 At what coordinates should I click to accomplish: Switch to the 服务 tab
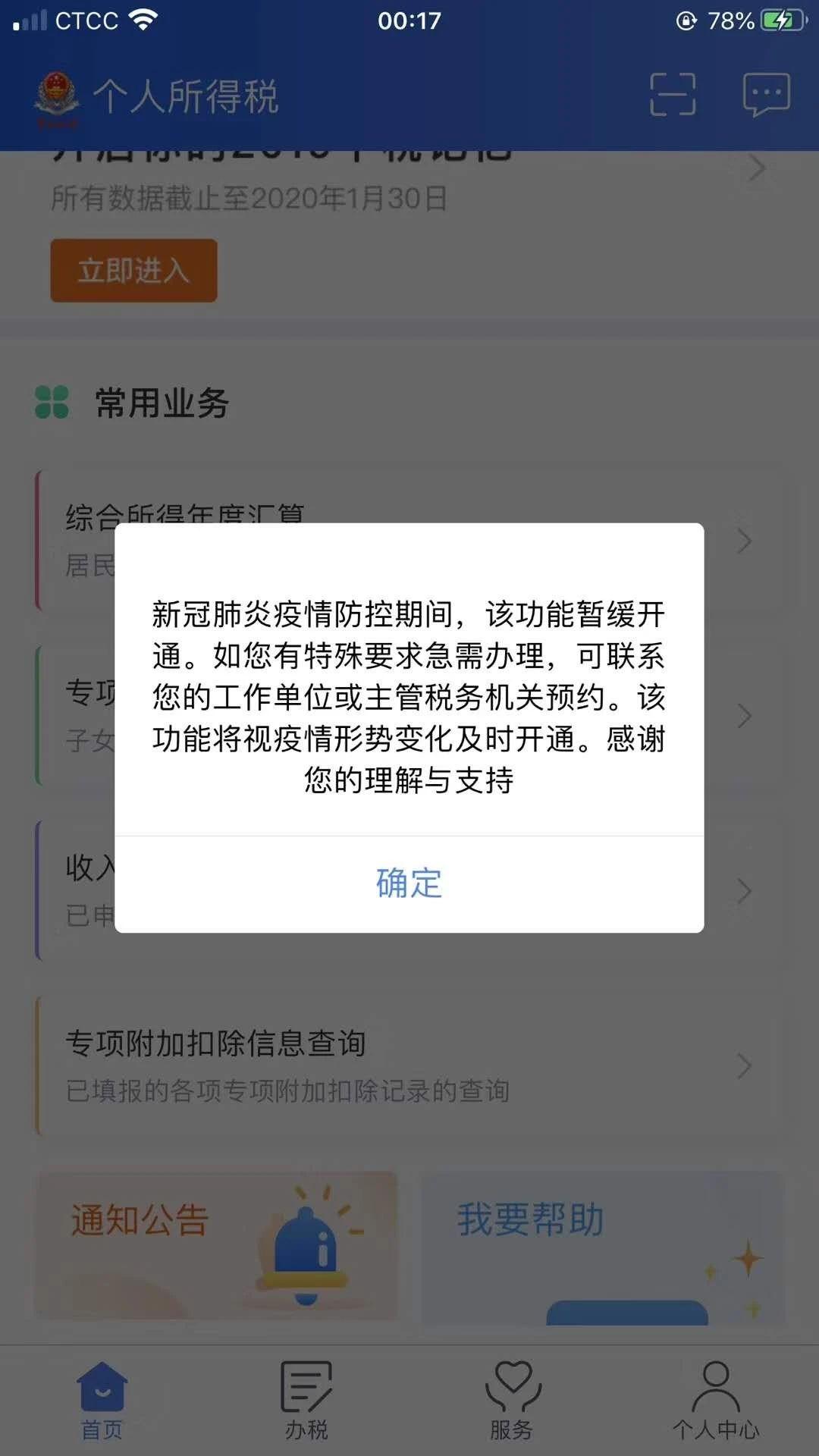(x=512, y=1401)
